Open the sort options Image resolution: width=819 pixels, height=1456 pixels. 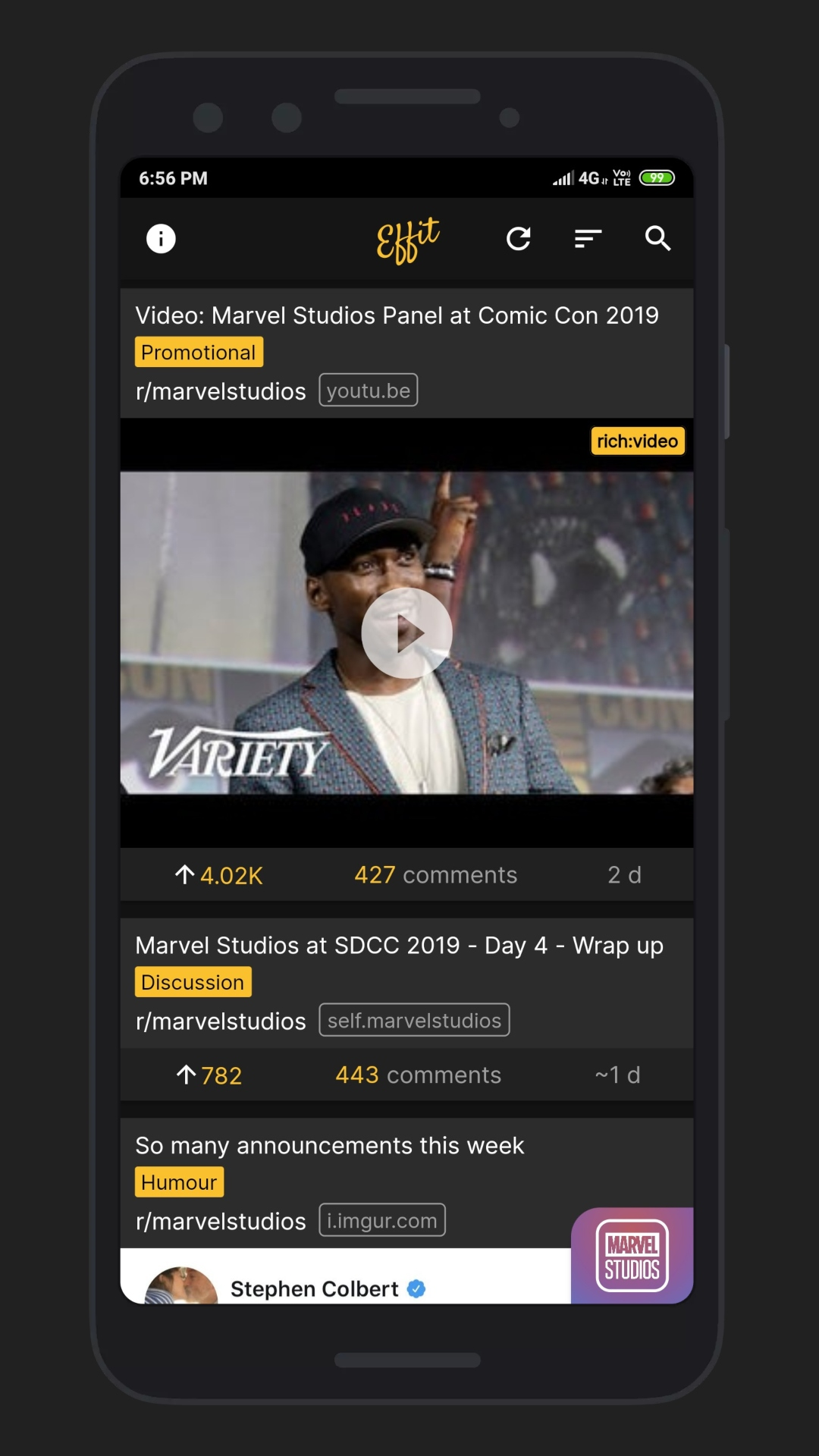coord(588,239)
